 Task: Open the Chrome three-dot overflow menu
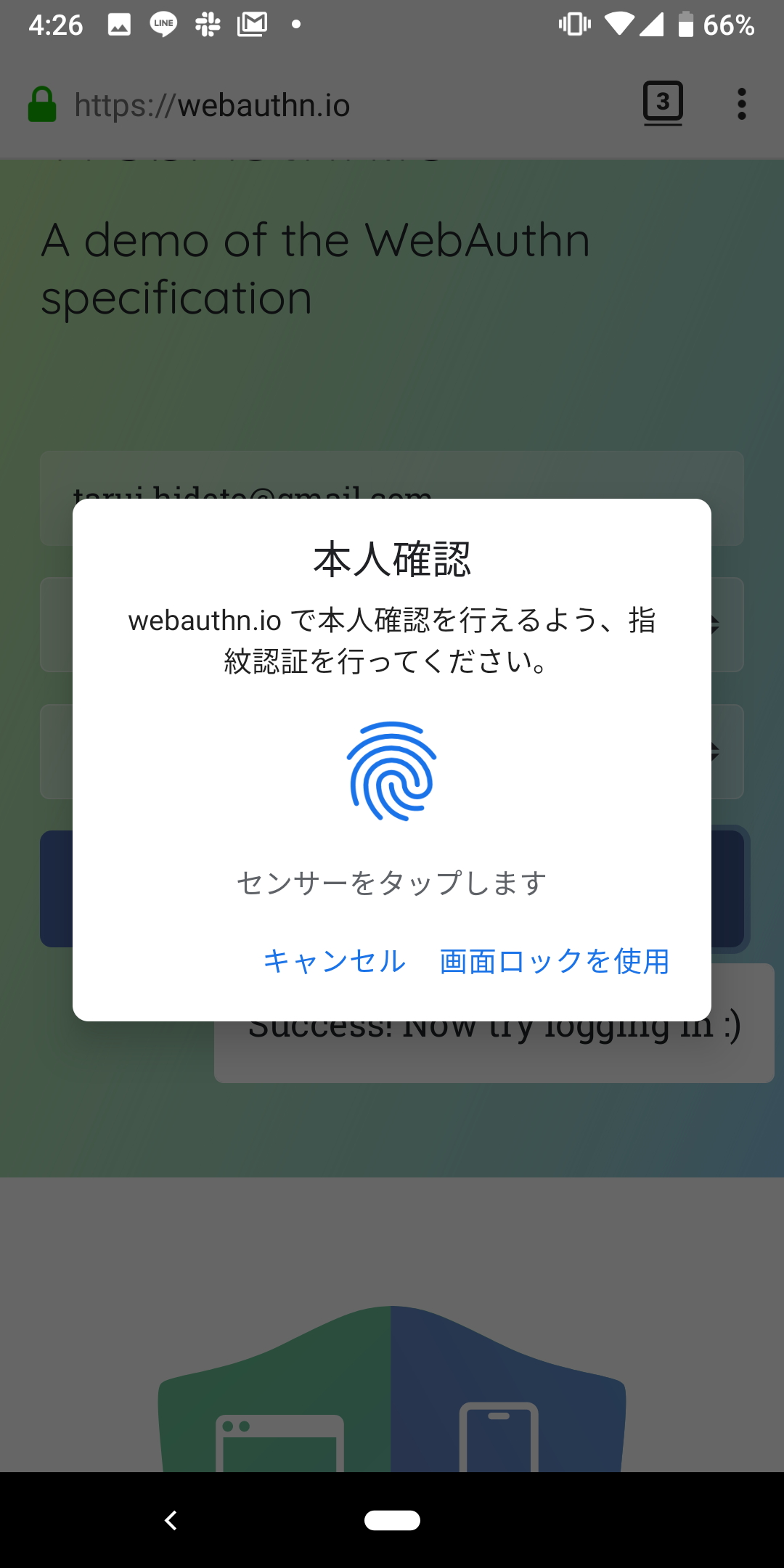[741, 104]
